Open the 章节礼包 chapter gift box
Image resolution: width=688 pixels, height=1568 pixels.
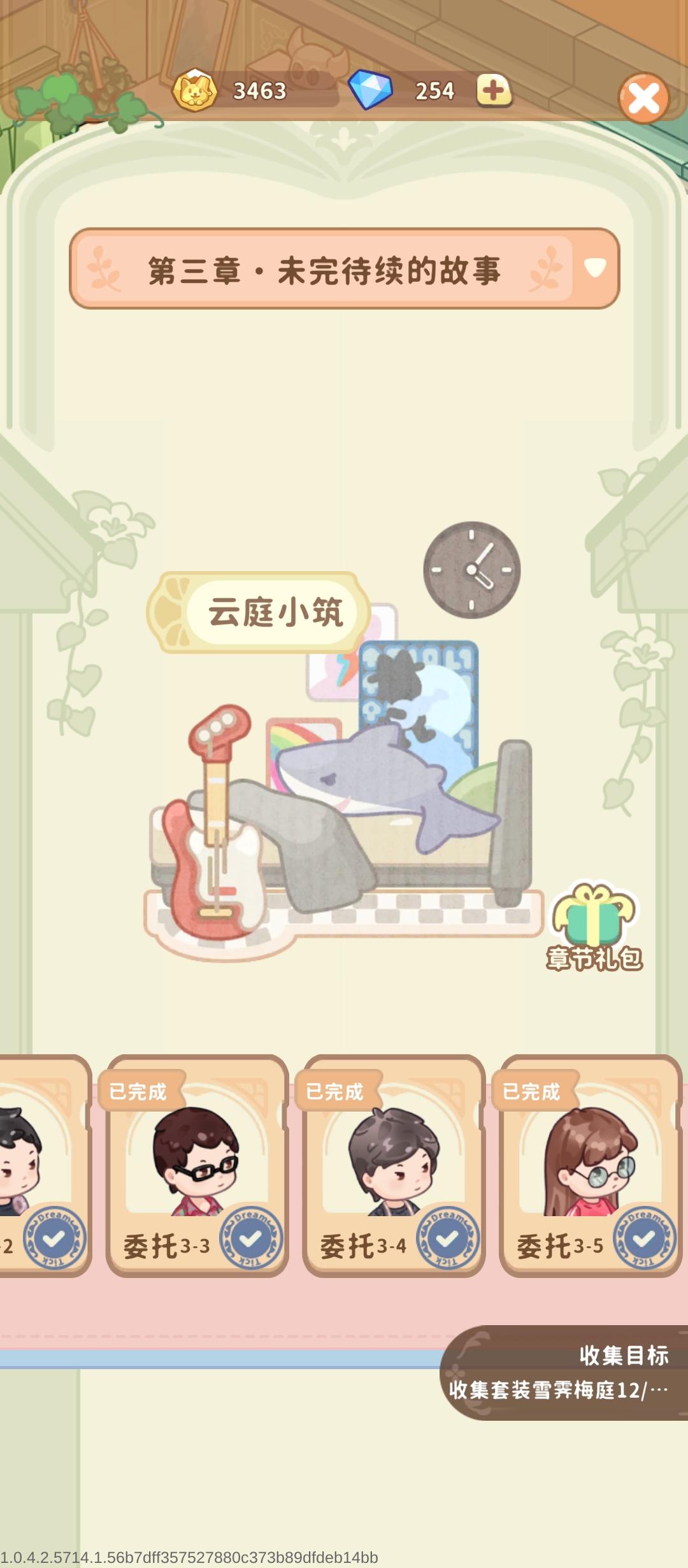[593, 918]
